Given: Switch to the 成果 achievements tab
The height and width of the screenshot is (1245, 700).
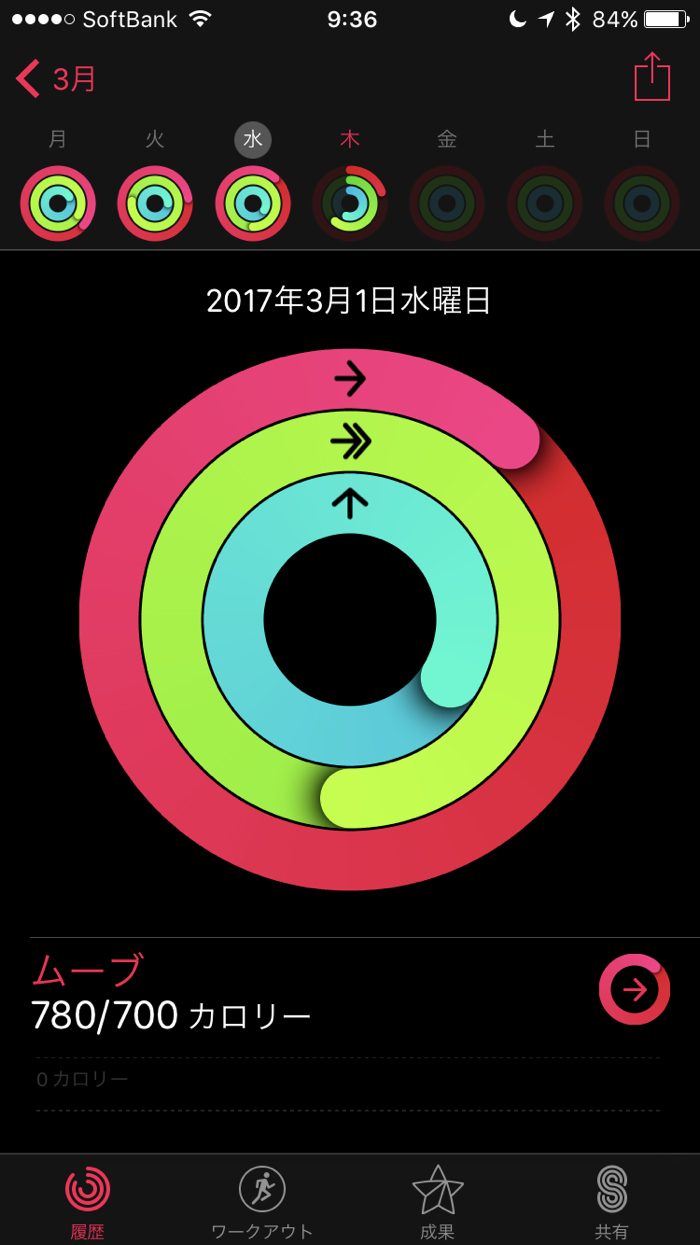Looking at the screenshot, I should [x=437, y=1201].
